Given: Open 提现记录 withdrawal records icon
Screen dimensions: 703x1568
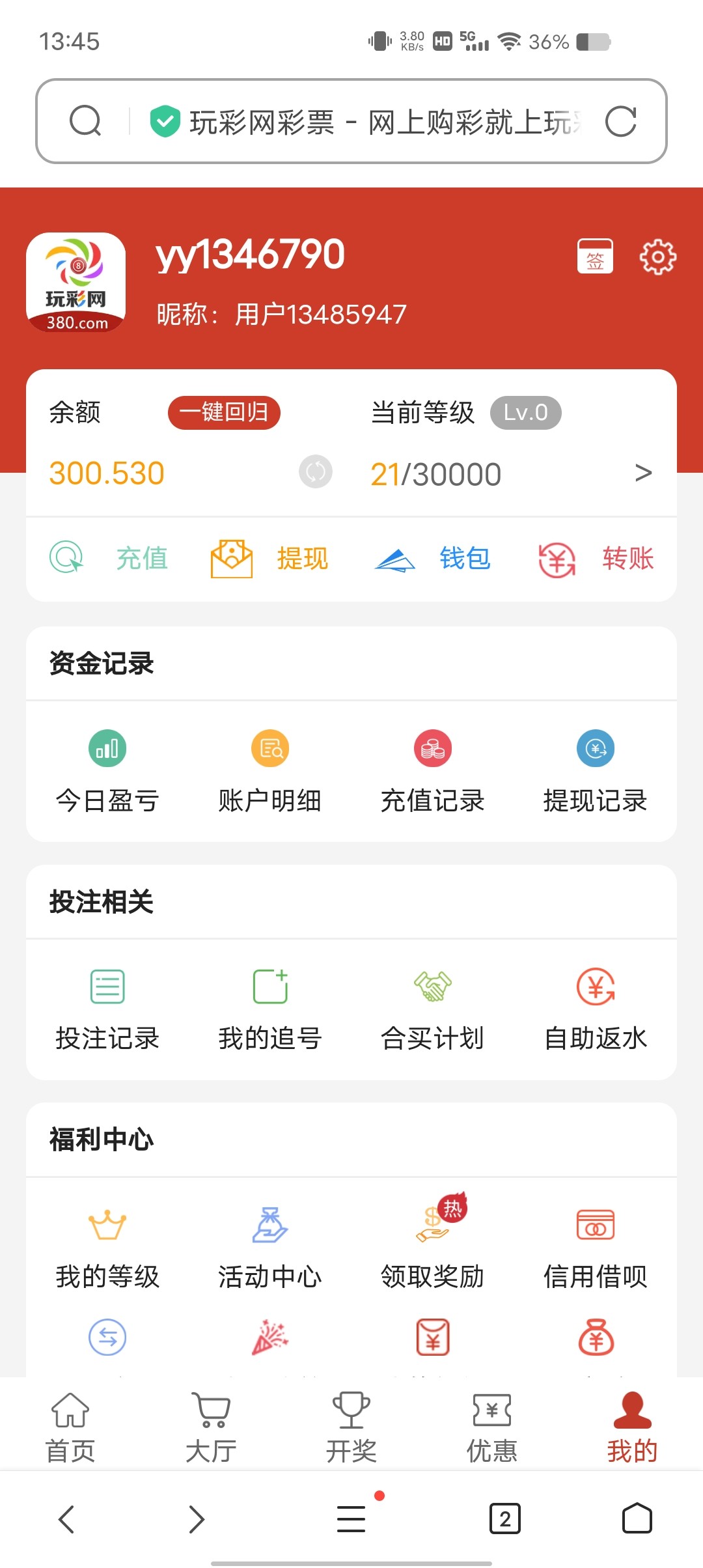Looking at the screenshot, I should [595, 748].
